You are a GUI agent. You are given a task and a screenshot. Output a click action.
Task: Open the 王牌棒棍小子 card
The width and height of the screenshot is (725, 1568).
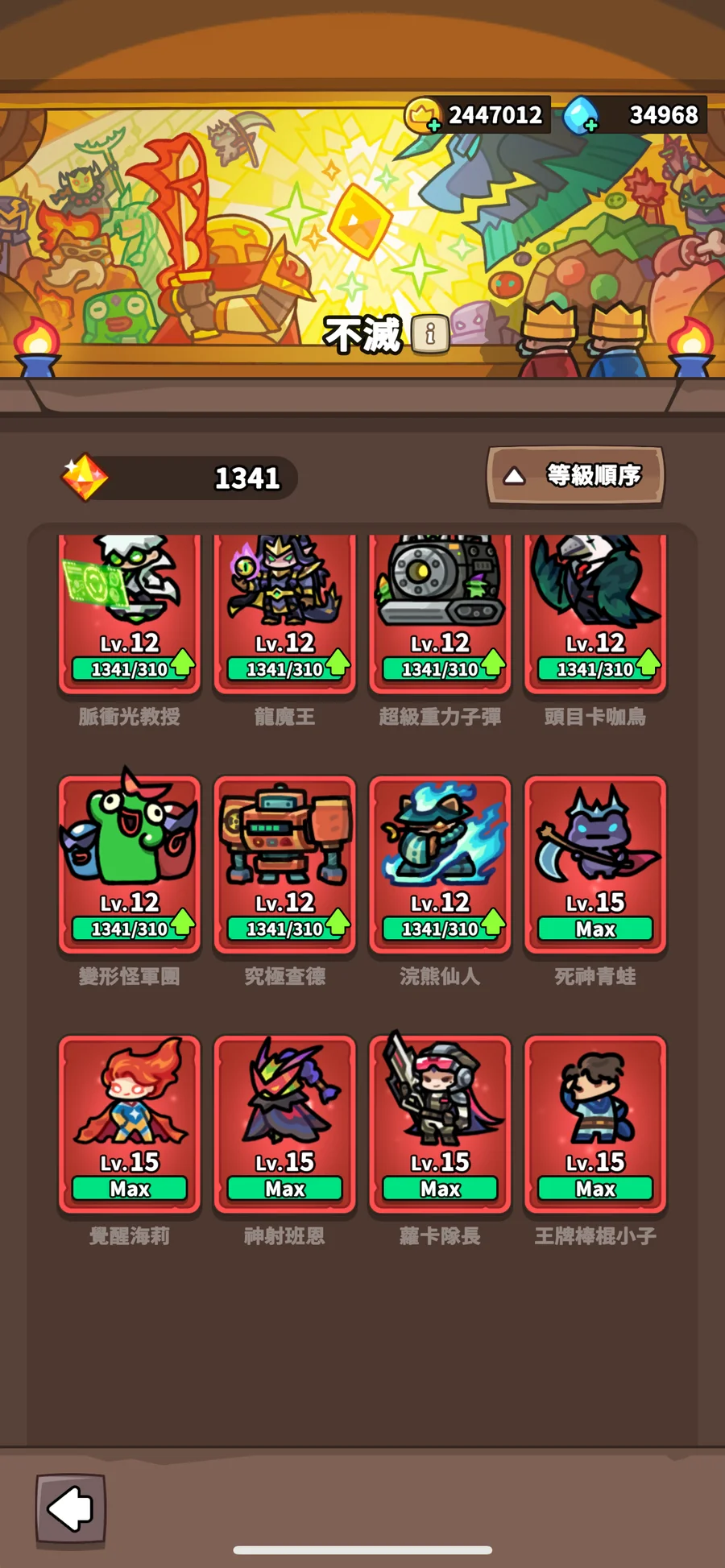[595, 1123]
